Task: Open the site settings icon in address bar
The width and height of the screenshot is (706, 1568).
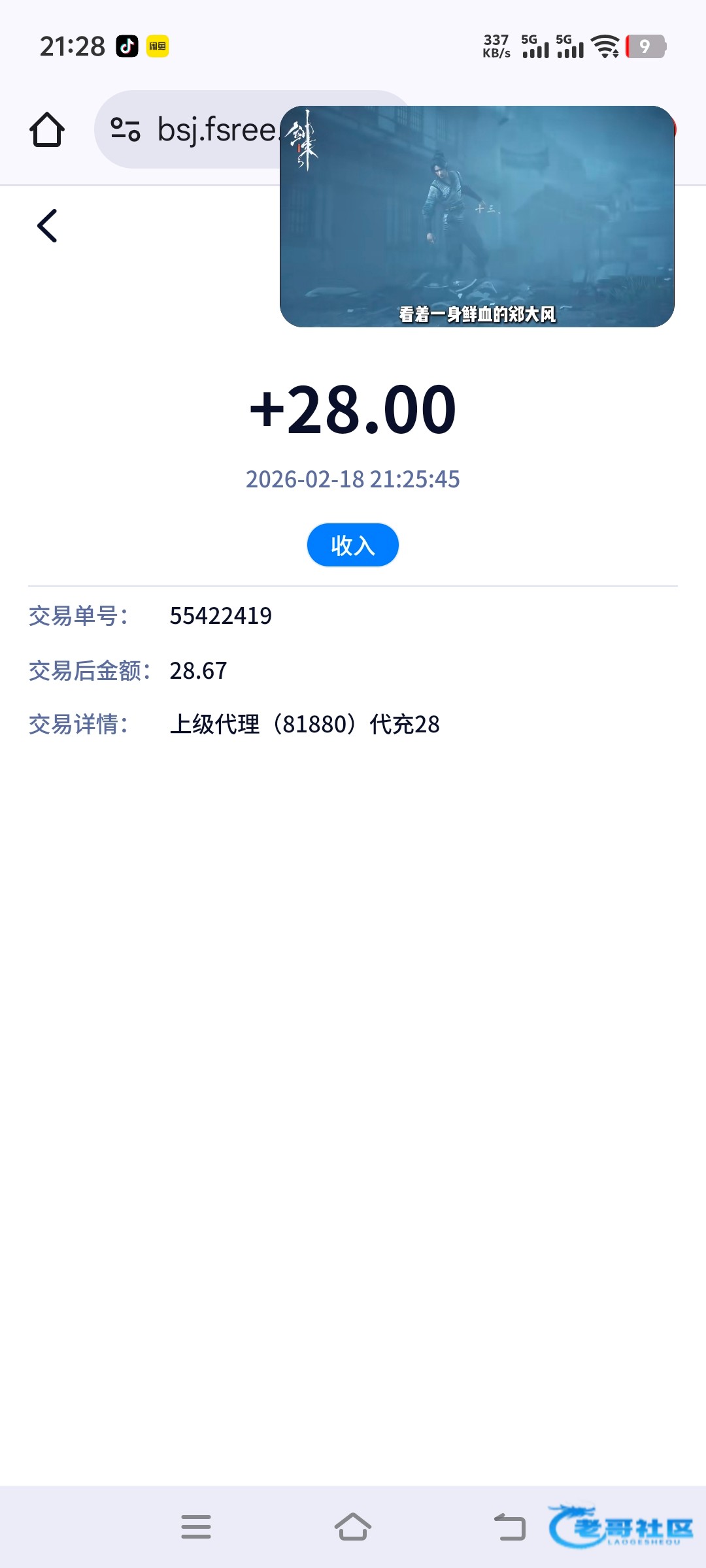Action: coord(125,129)
